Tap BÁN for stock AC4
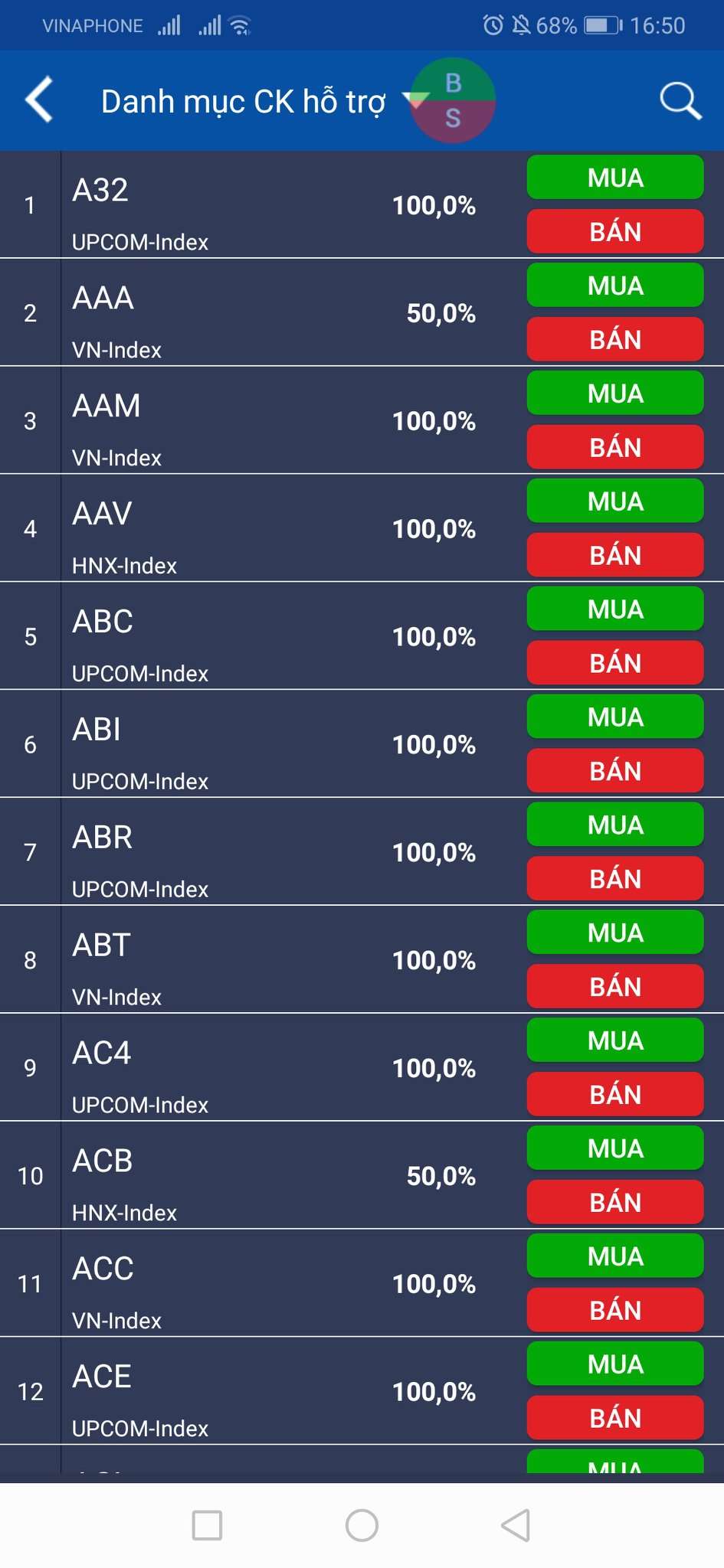The height and width of the screenshot is (1568, 724). point(614,1095)
